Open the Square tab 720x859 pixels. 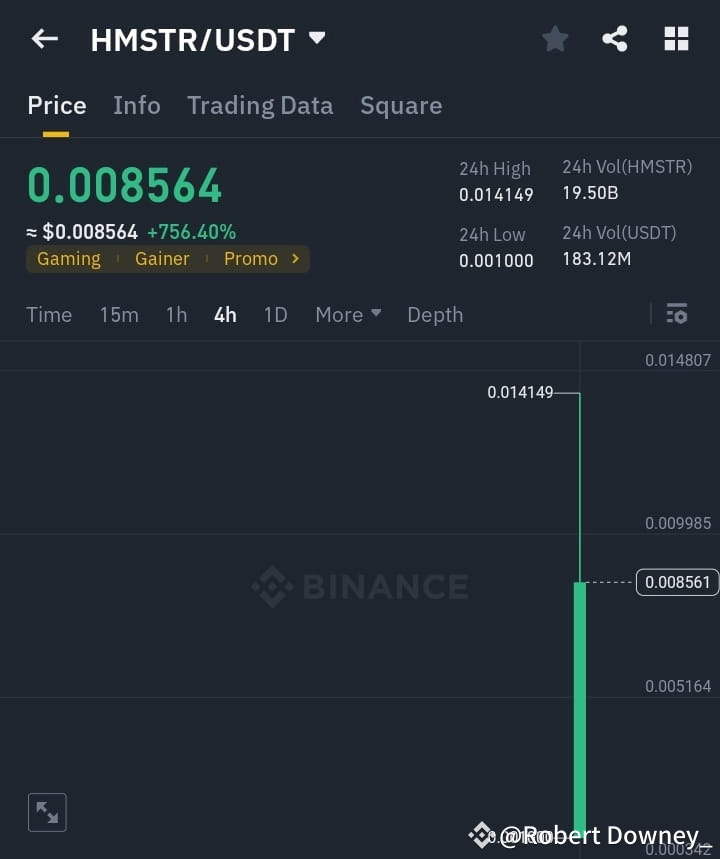tap(401, 105)
